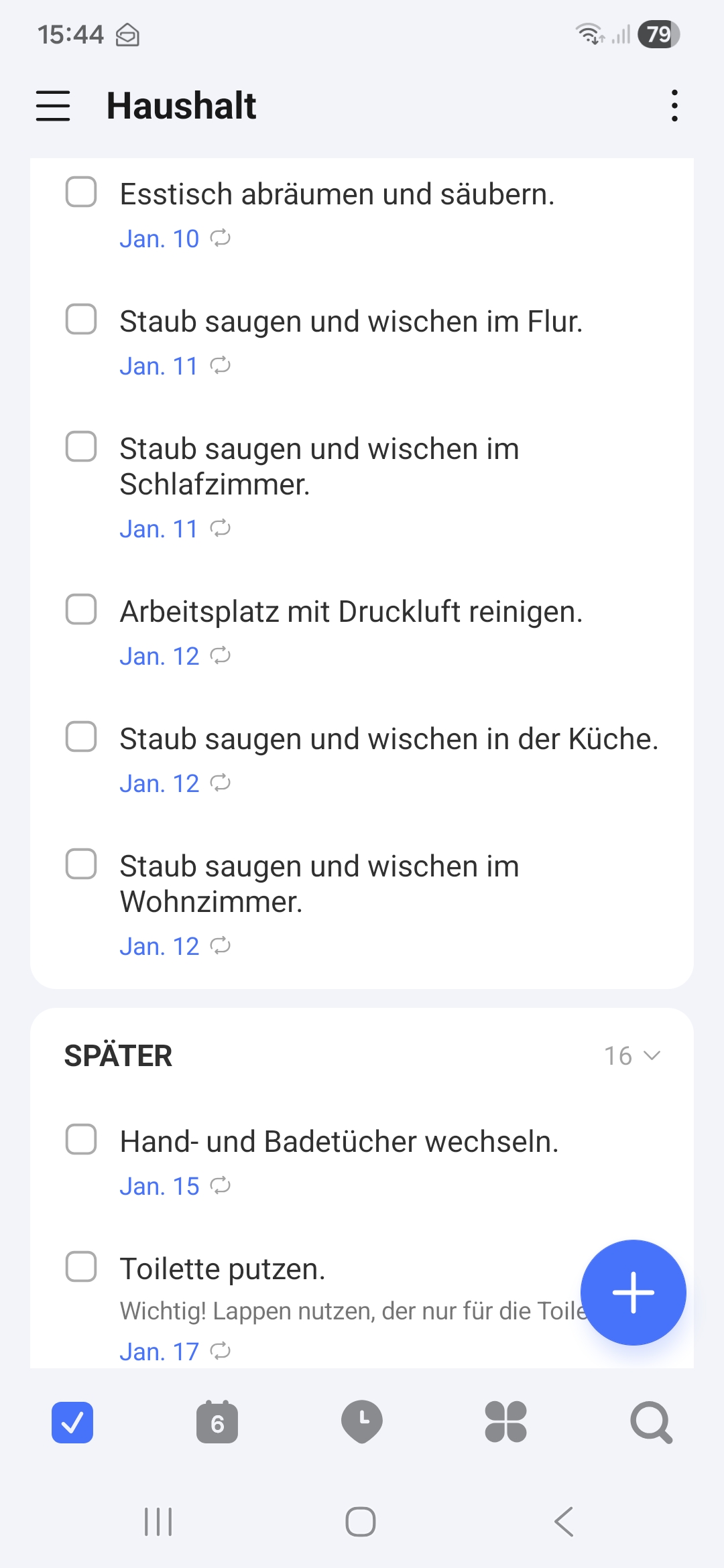Mark Staub saugen im Flur as done

(81, 319)
